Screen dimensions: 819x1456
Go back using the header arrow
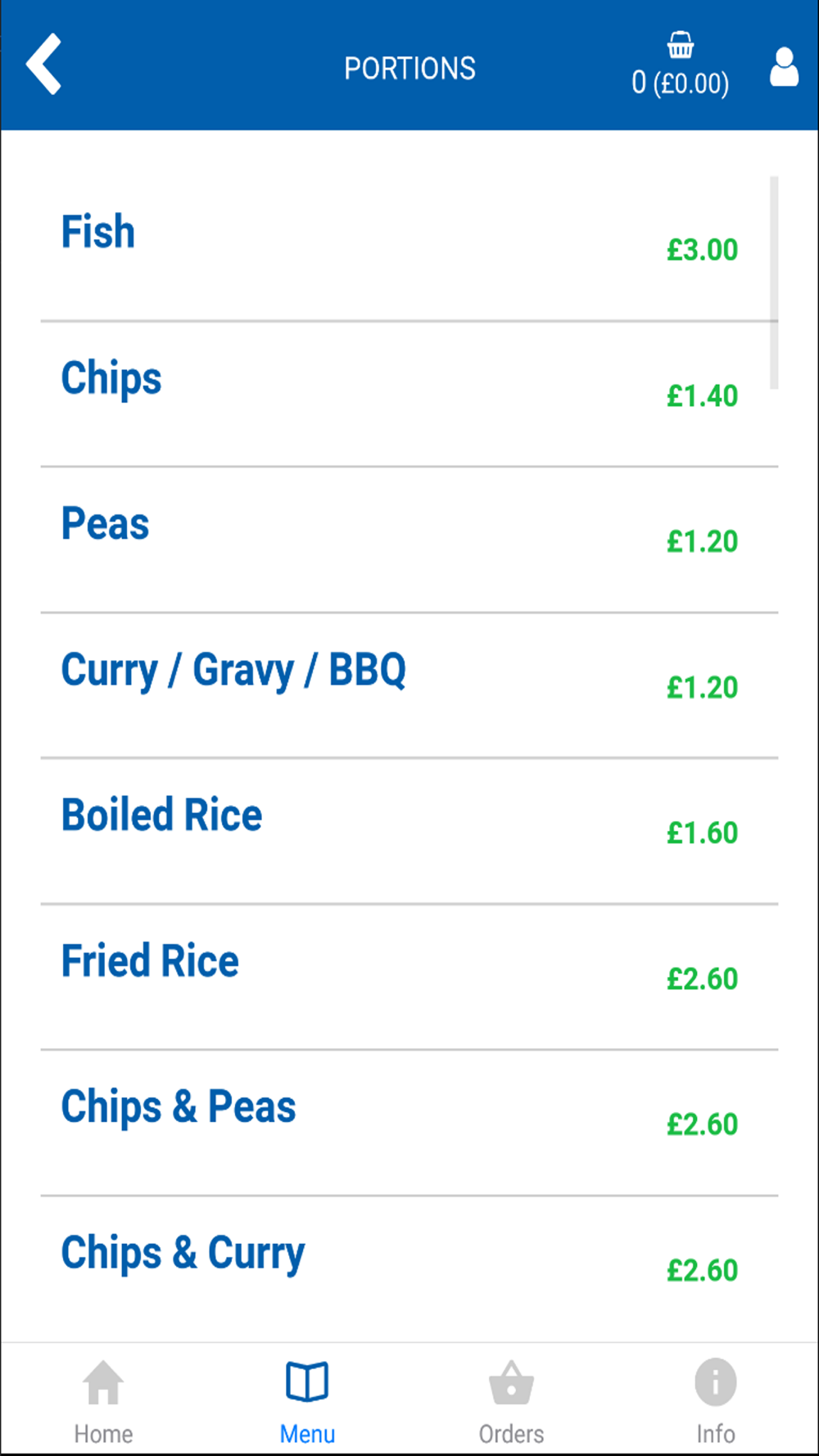(x=43, y=64)
